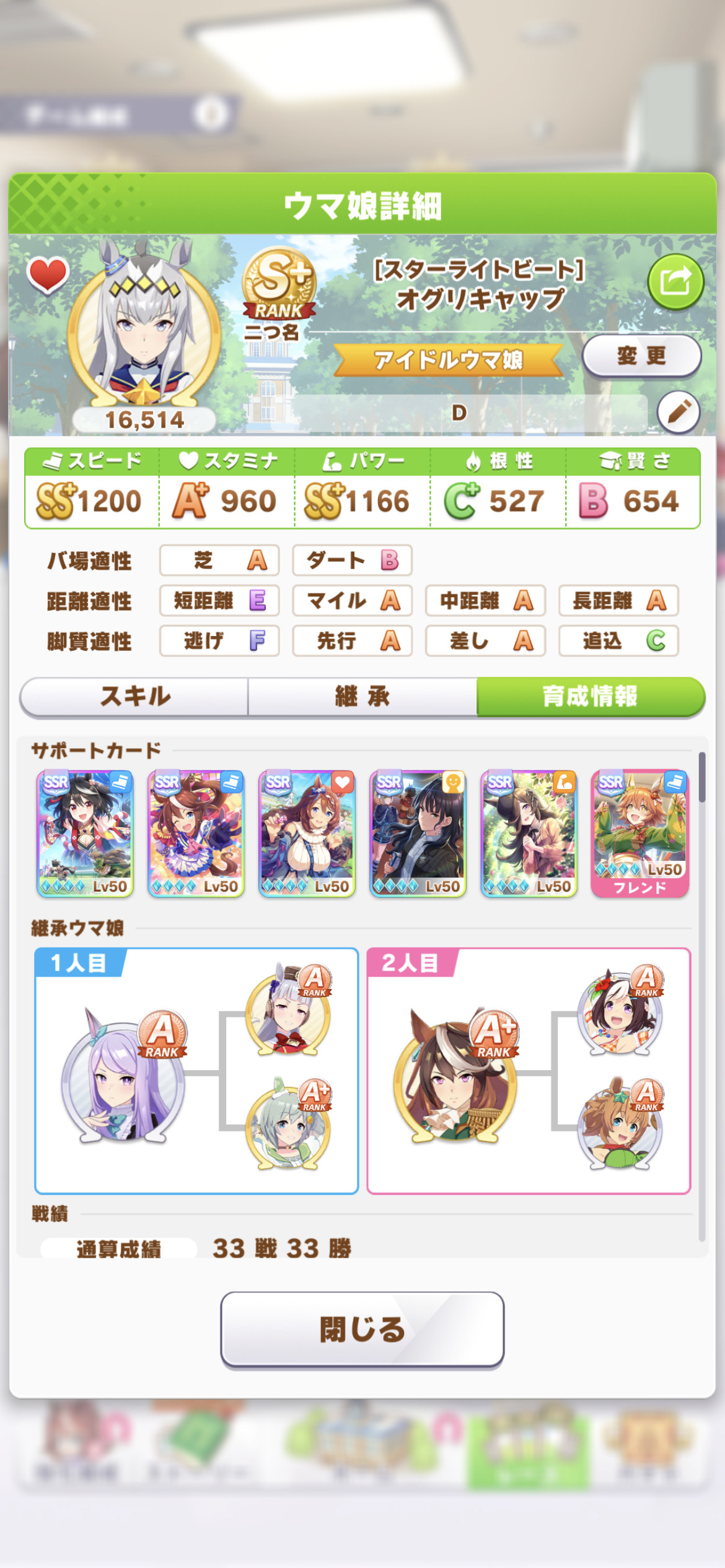Image resolution: width=725 pixels, height=1568 pixels.
Task: Toggle the heart favorite icon
Action: 47,274
